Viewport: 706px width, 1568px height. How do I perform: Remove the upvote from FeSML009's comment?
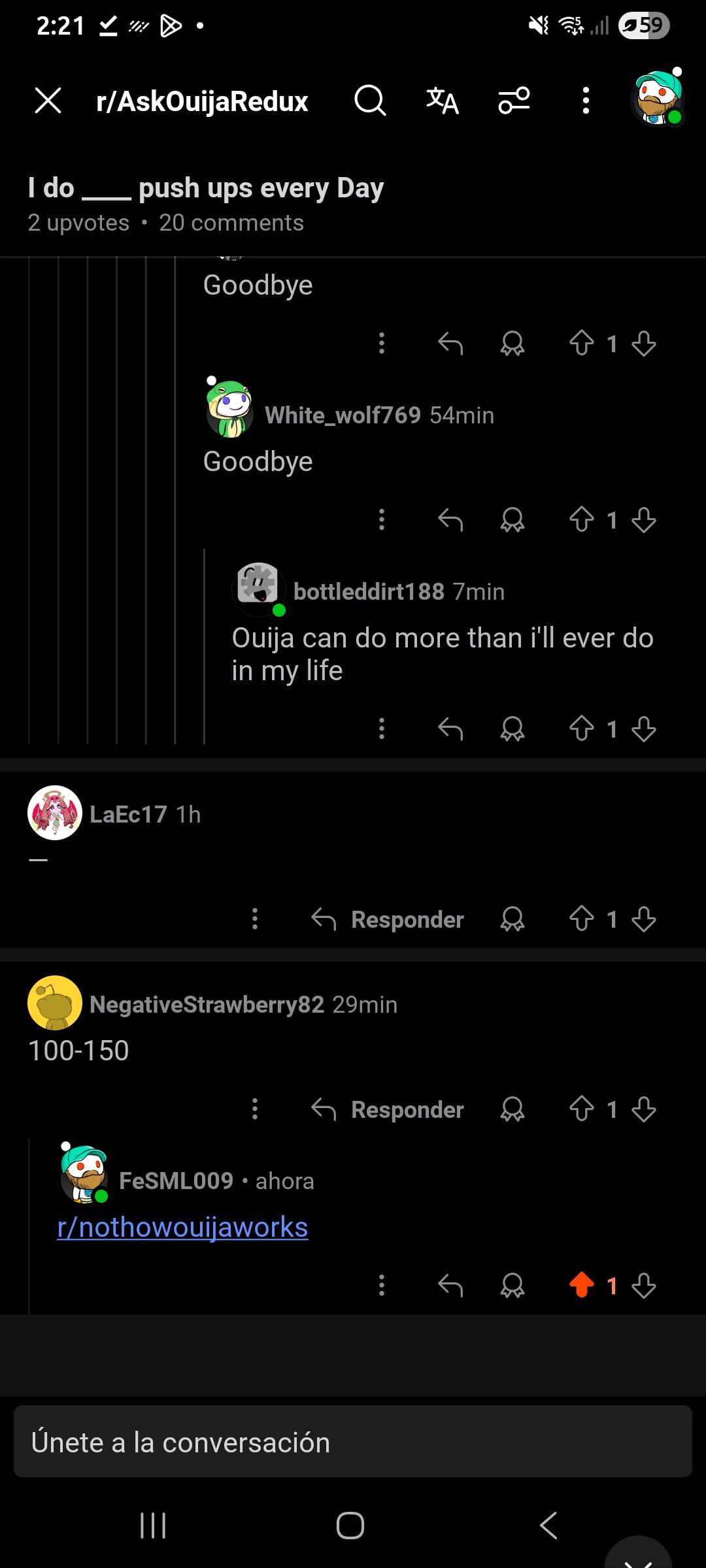581,1286
